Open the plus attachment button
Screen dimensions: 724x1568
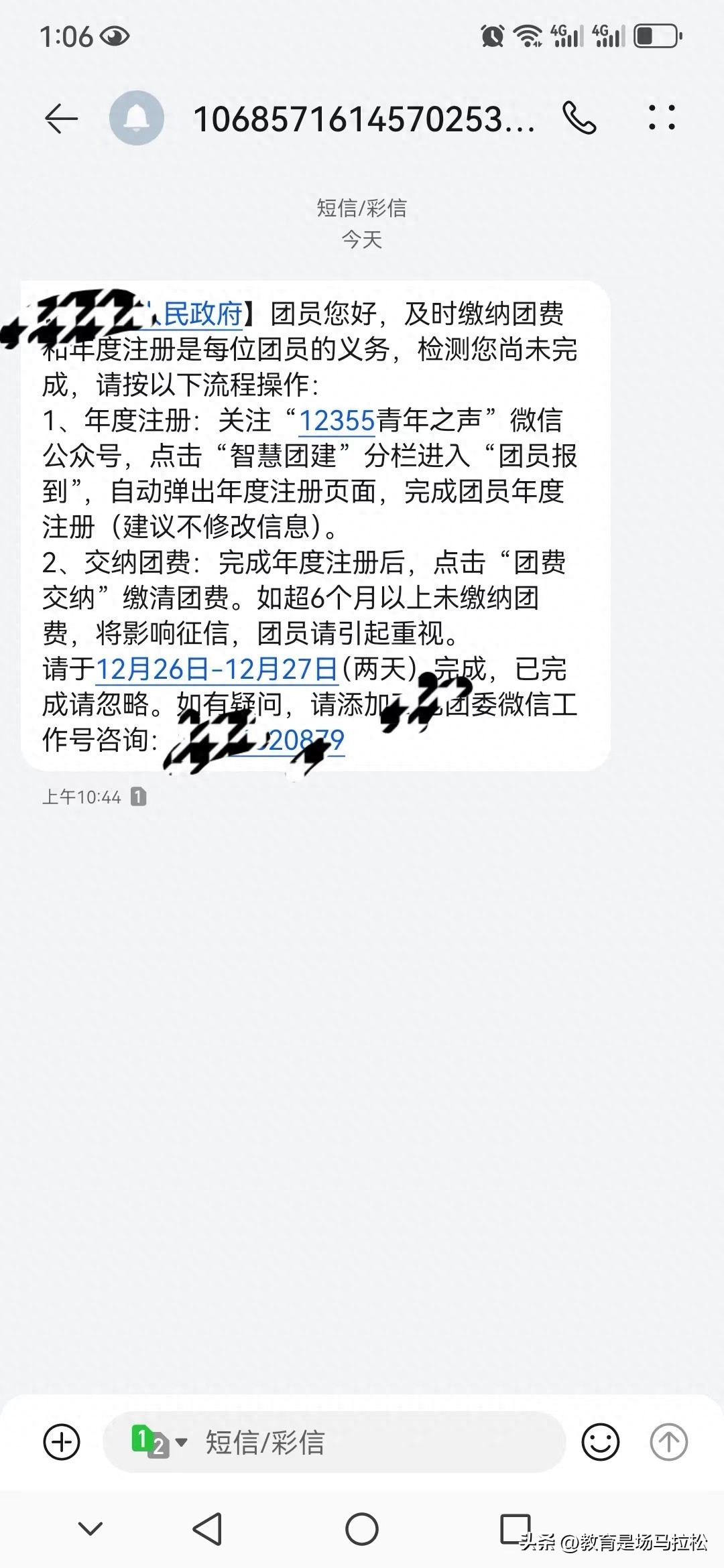tap(62, 1441)
